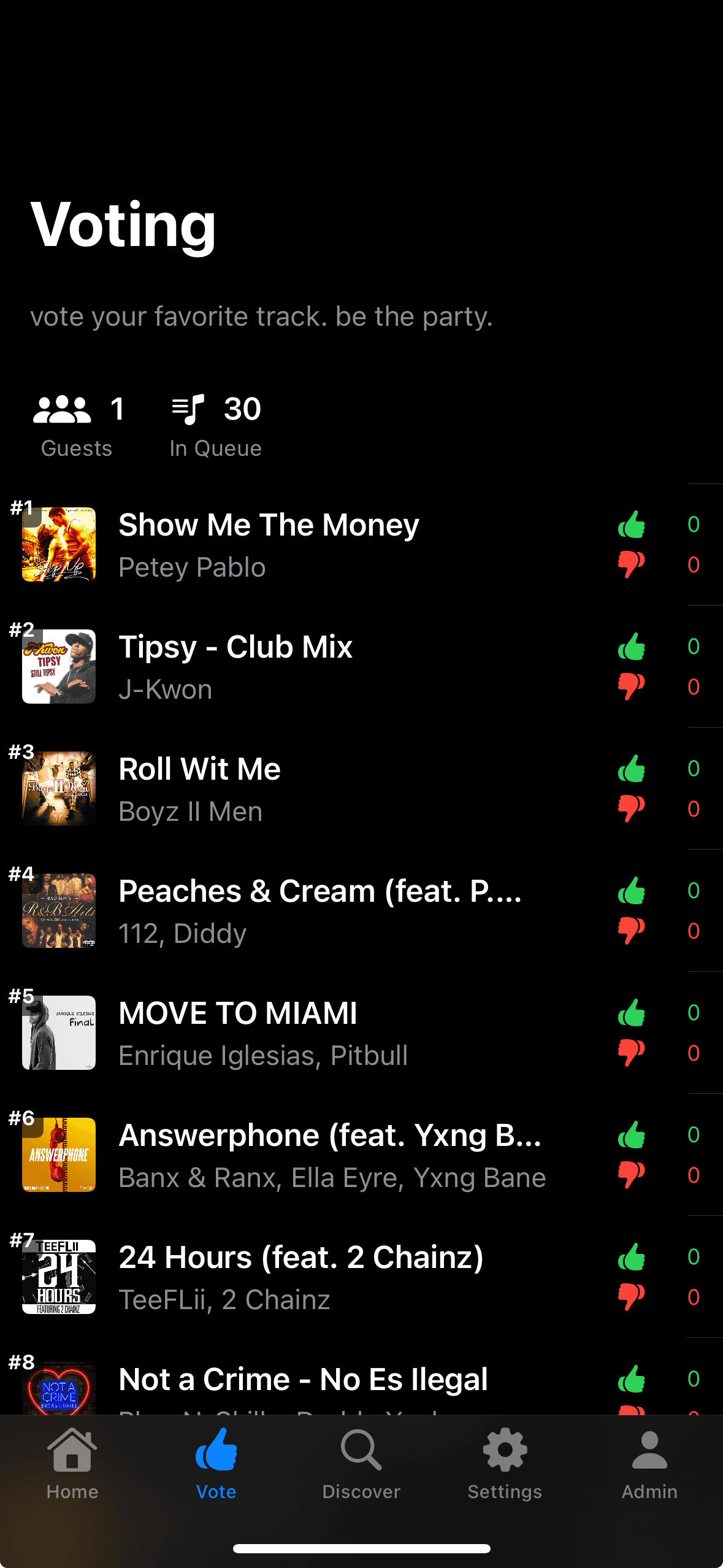Vote up MOVE TO MIAMI
723x1568 pixels.
[632, 1013]
